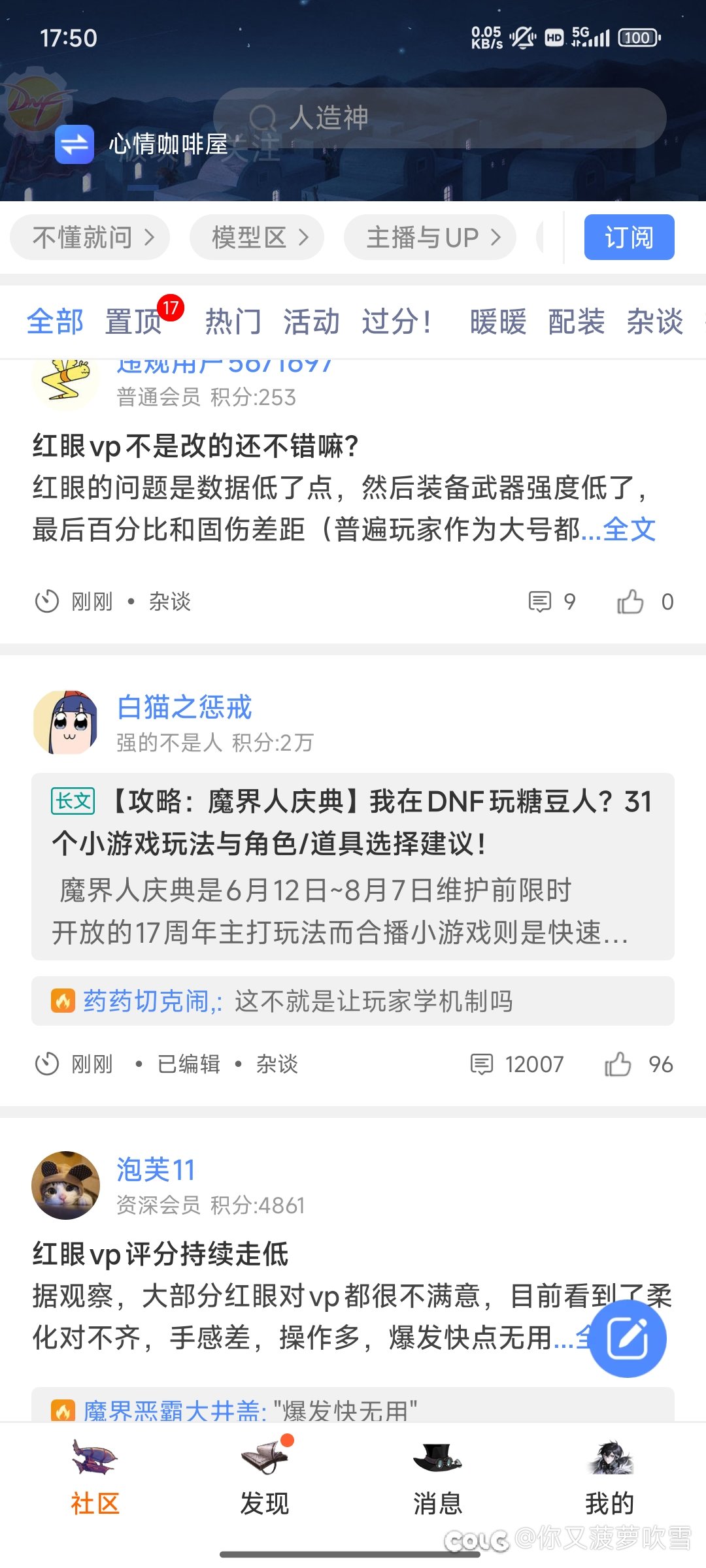
Task: Open the 魔界人庆典 long-article card
Action: (353, 866)
